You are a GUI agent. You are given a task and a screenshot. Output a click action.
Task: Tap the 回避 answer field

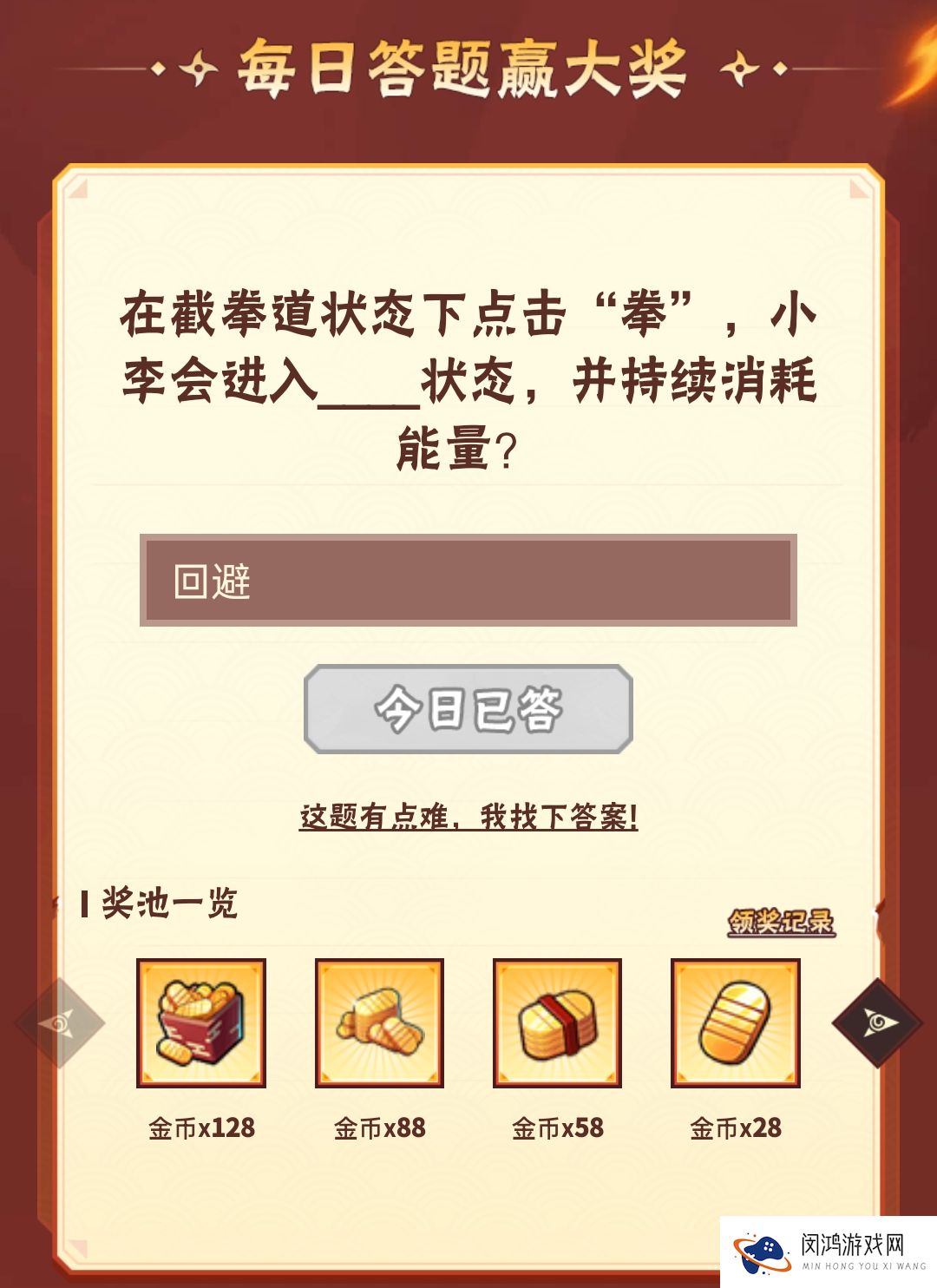(468, 580)
